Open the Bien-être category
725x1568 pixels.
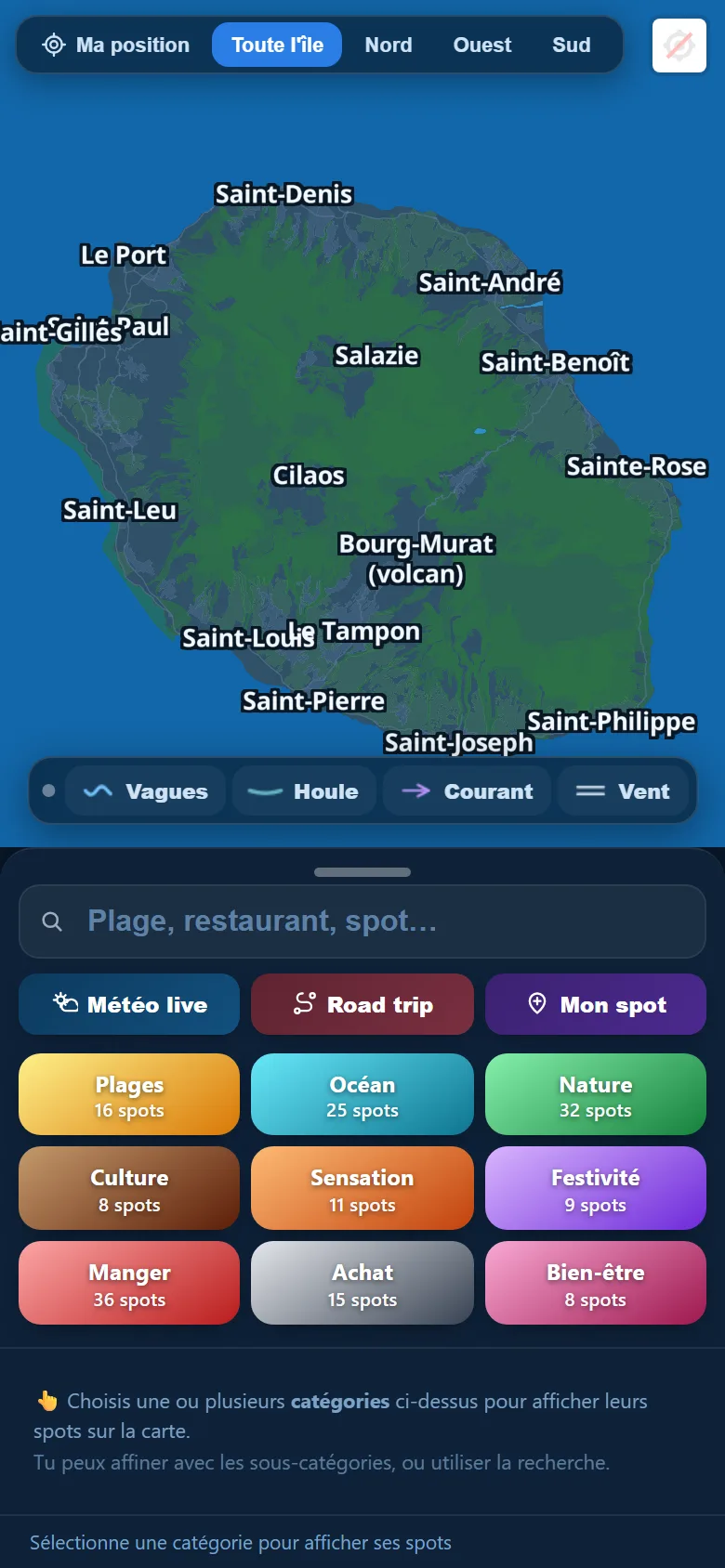pos(596,1283)
